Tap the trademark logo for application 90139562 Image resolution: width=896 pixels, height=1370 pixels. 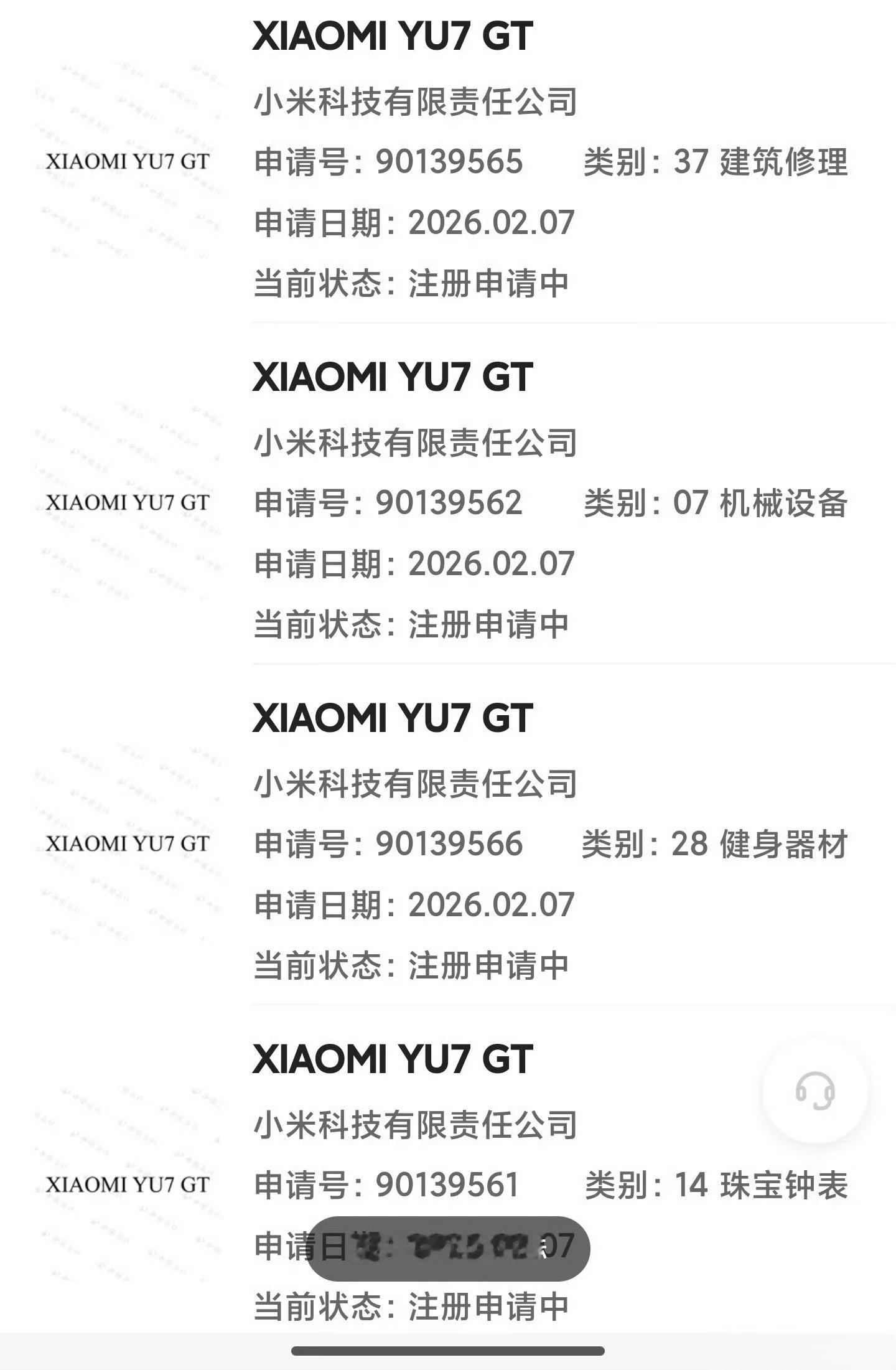(129, 501)
